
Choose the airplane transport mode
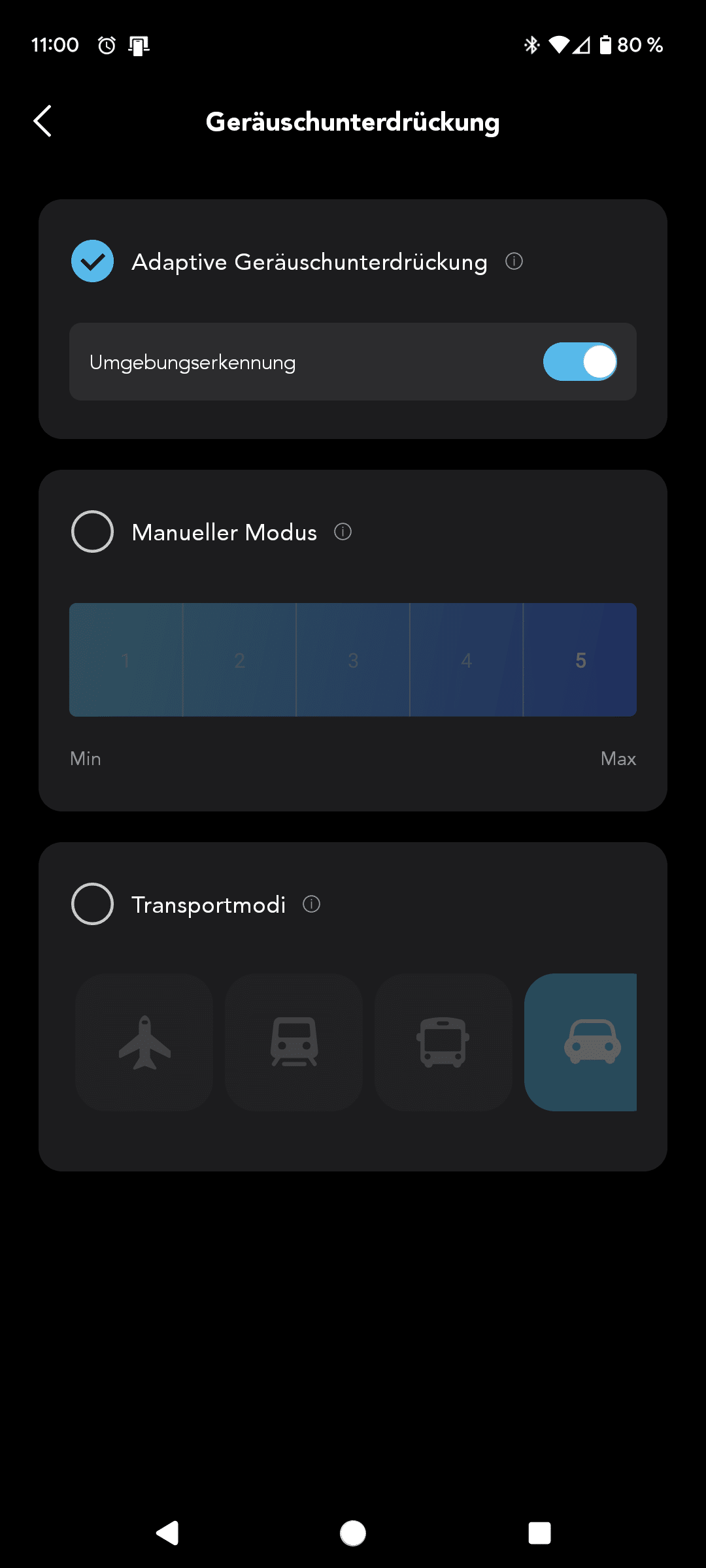[144, 1042]
